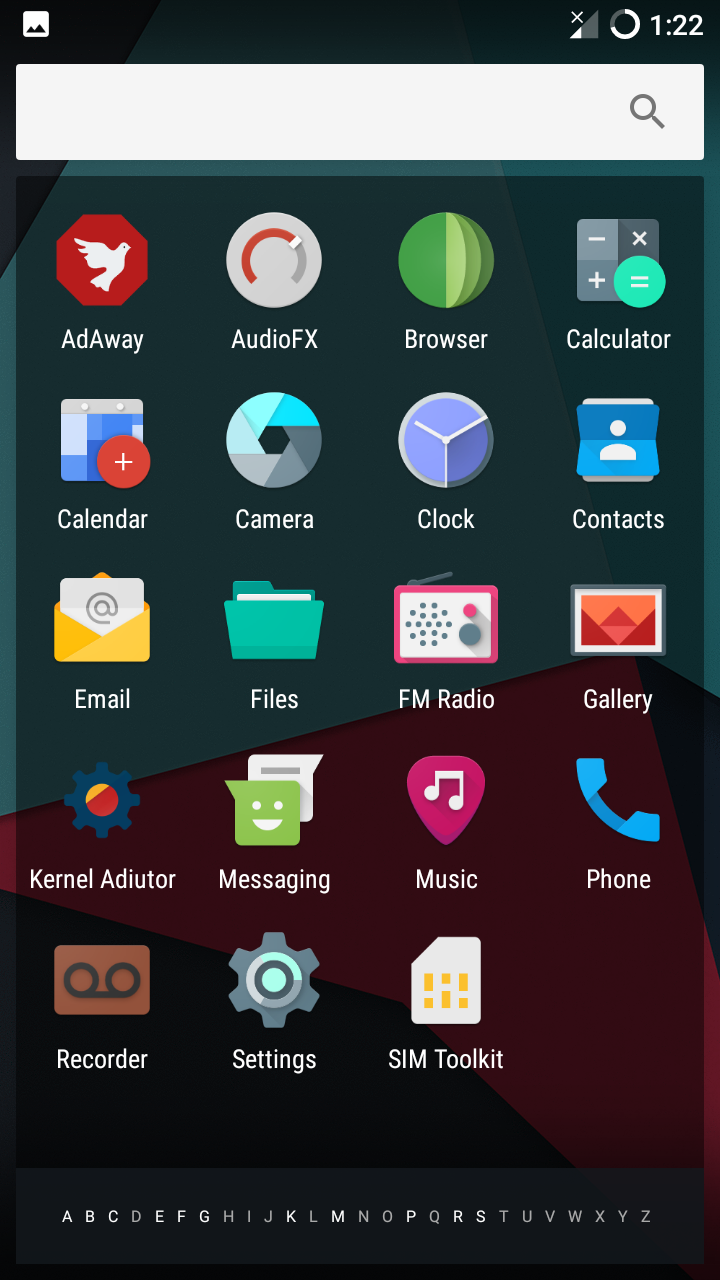Launch Kernel Adiutor
The width and height of the screenshot is (720, 1280).
[x=102, y=802]
